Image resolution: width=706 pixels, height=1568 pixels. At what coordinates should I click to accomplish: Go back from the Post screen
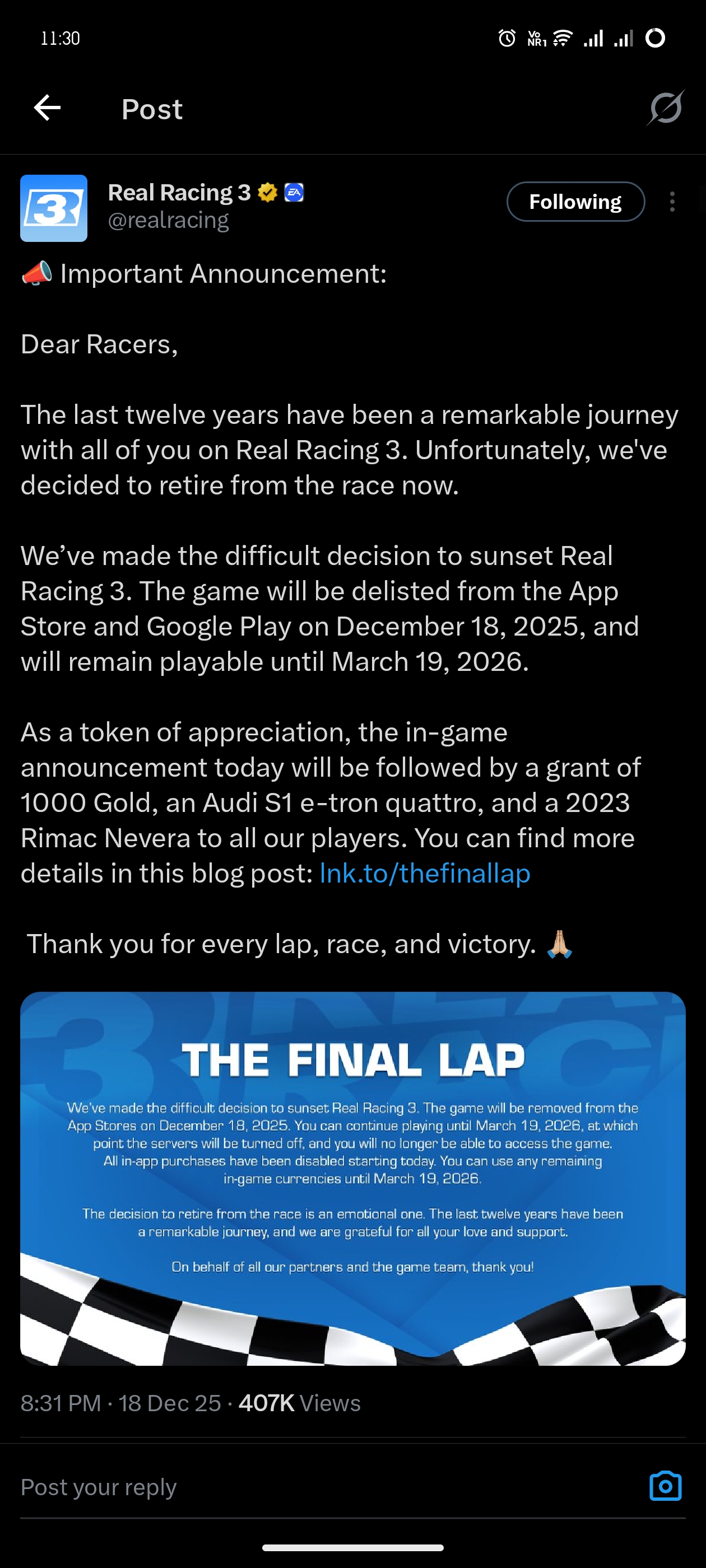pos(47,108)
